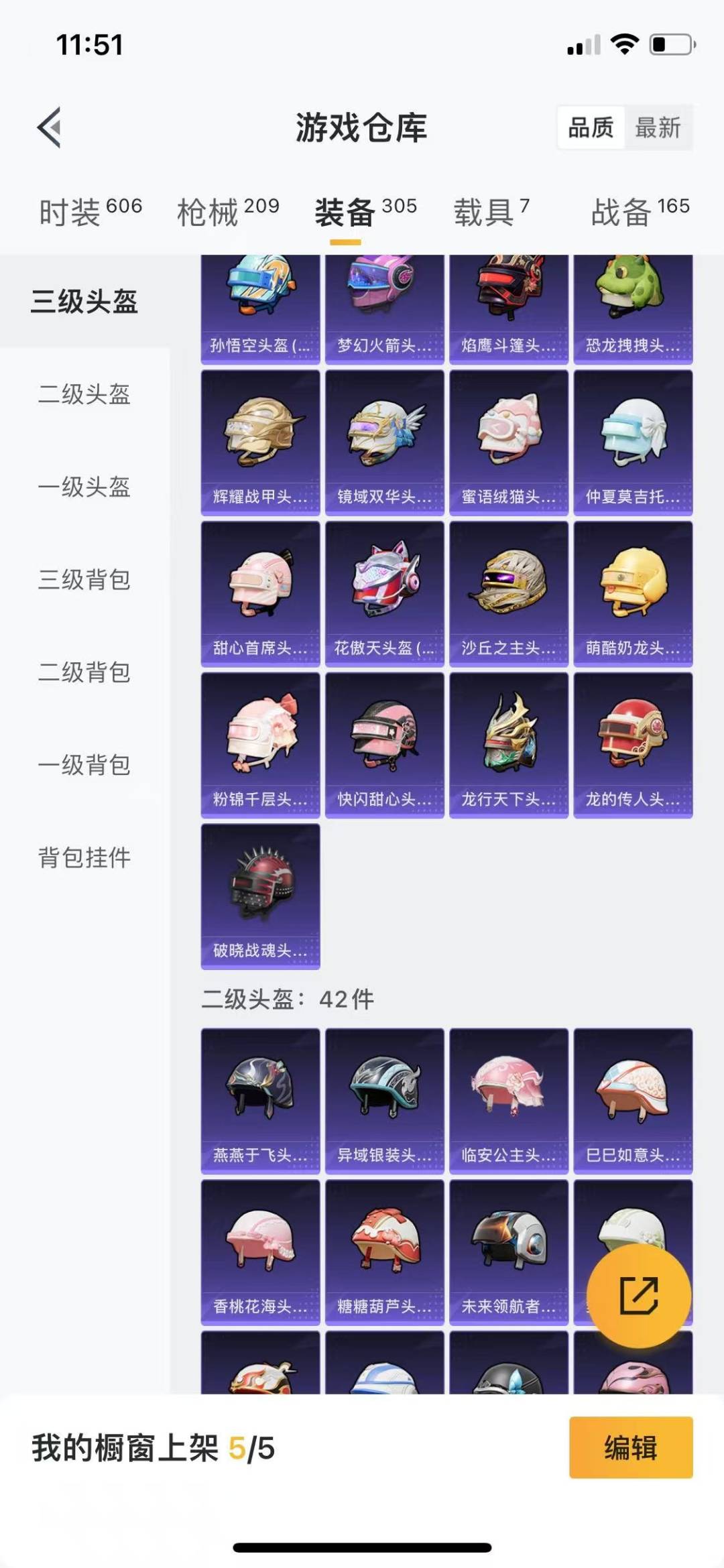Open the 临安公主 level-2 helmet item
This screenshot has width=724, height=1568.
pos(509,1101)
